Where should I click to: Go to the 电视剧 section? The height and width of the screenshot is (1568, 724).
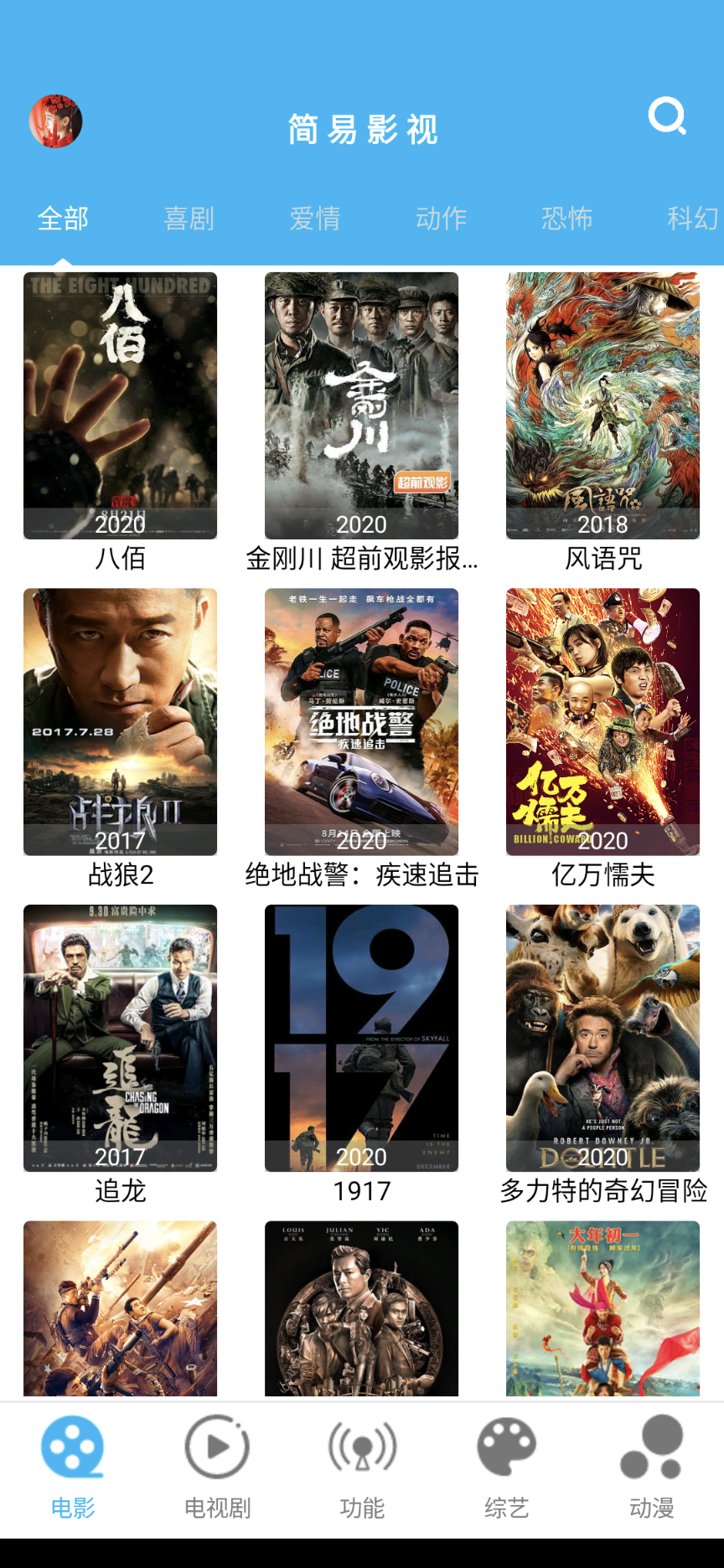(x=217, y=1467)
